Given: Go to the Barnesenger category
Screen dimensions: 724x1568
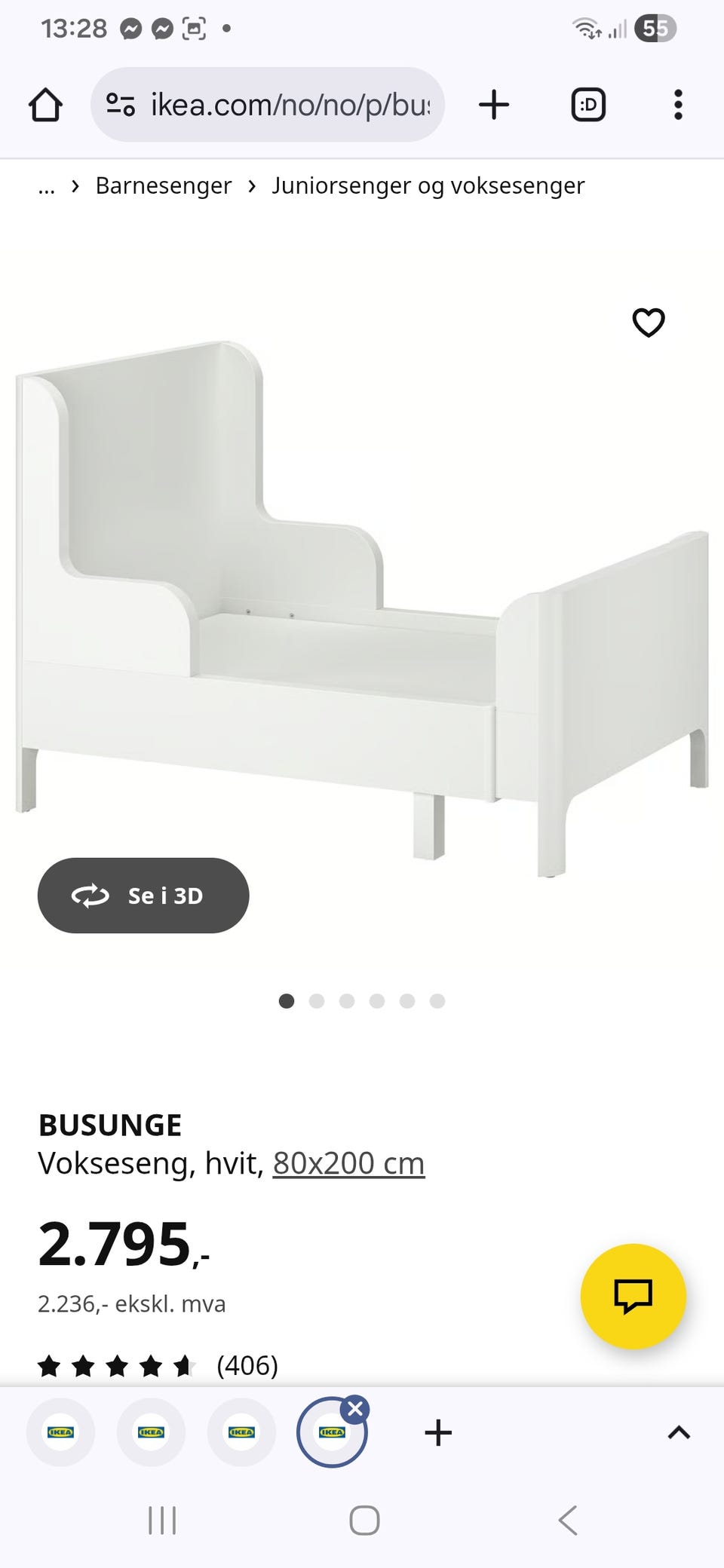Looking at the screenshot, I should tap(163, 186).
